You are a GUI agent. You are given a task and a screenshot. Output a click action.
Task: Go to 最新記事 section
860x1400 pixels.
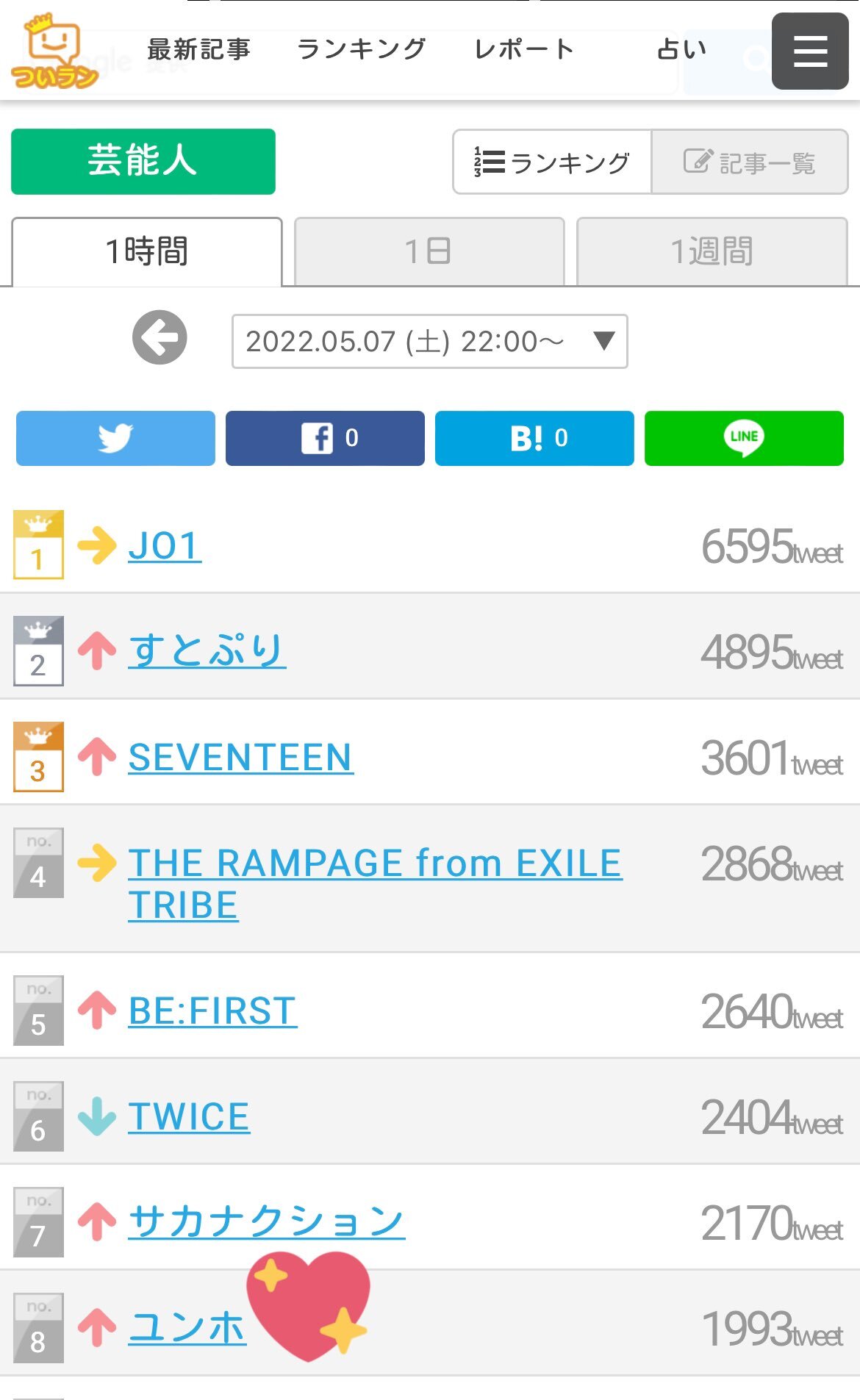coord(198,49)
